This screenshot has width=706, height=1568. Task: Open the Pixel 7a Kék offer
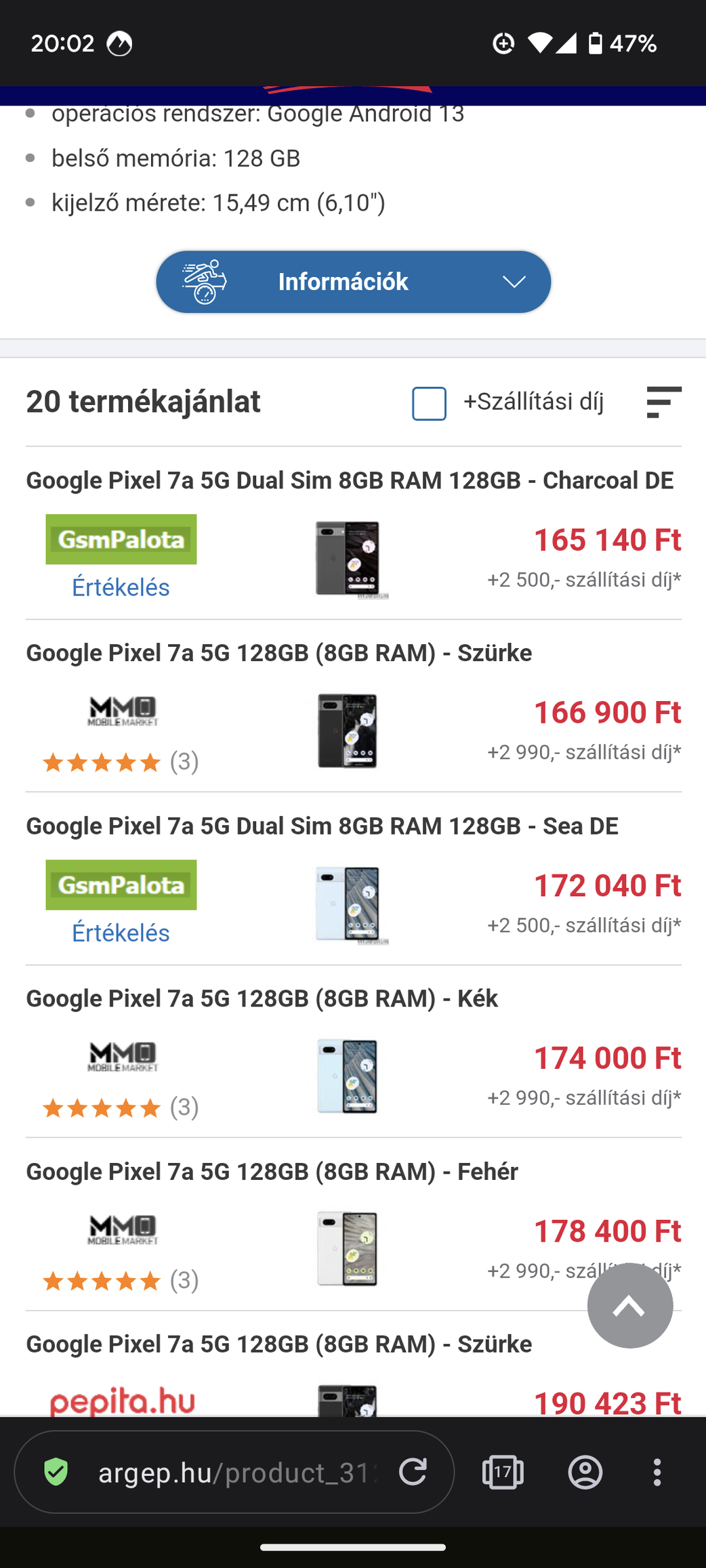click(262, 999)
